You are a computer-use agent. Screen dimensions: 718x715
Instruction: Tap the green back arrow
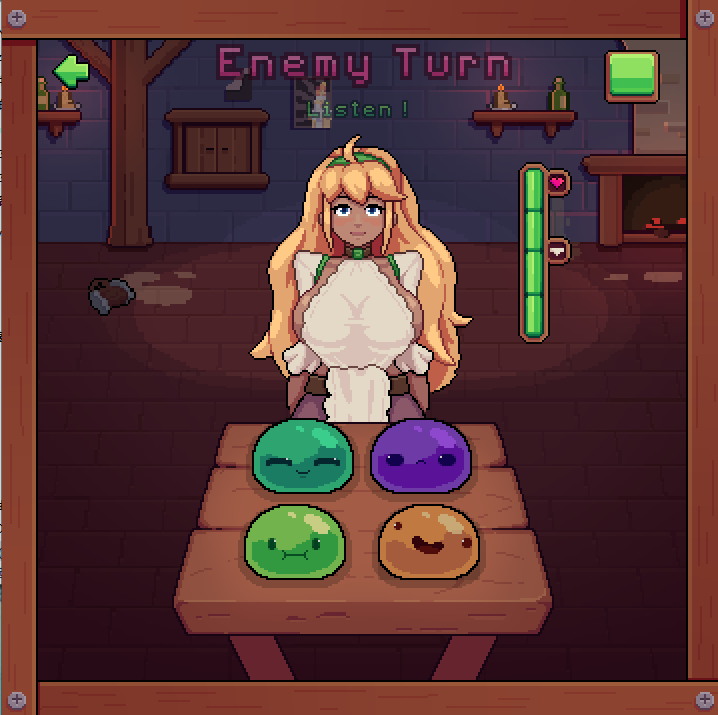tap(71, 71)
